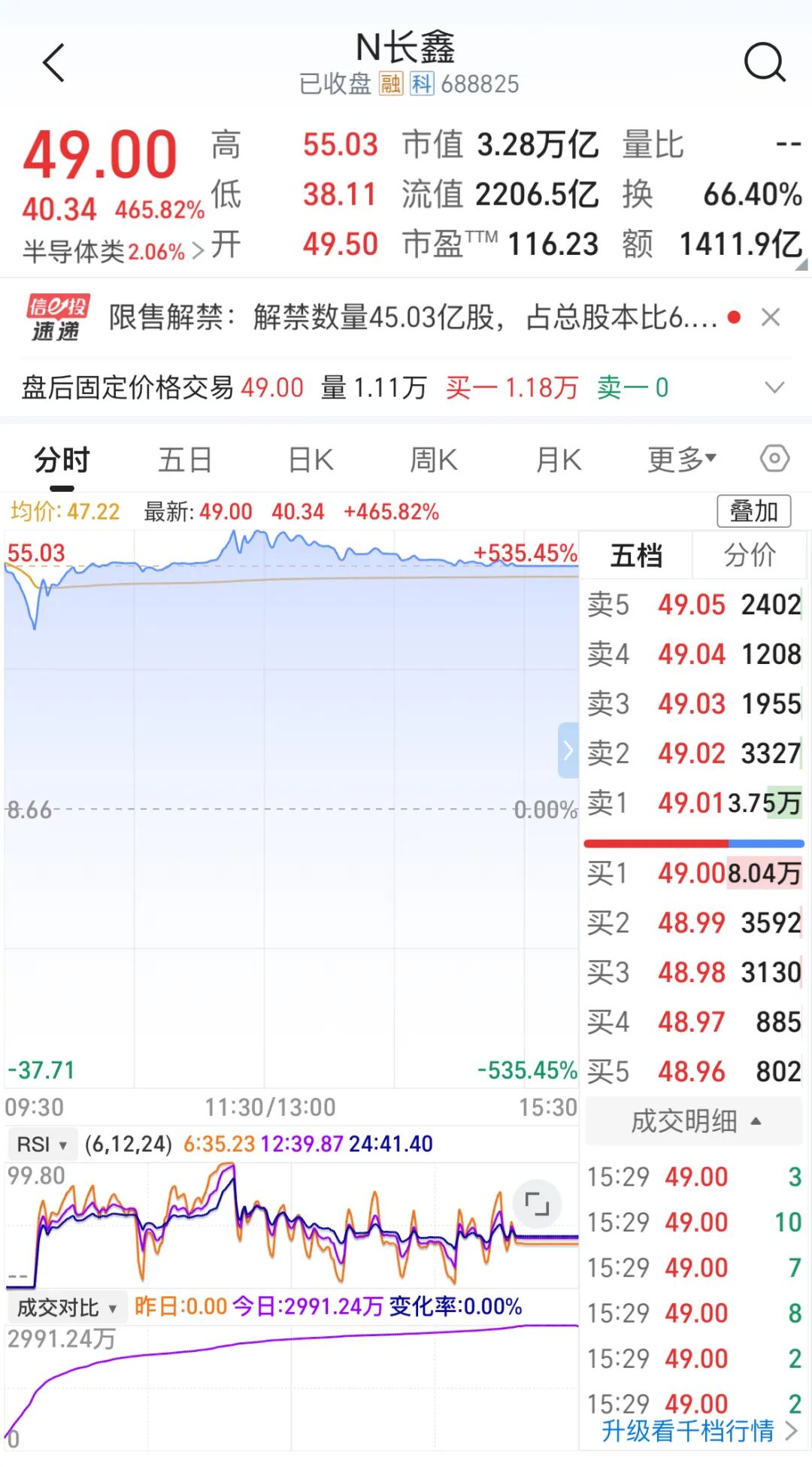Viewport: 812px width, 1467px height.
Task: Open the 半导体类 sector link
Action: [113, 250]
